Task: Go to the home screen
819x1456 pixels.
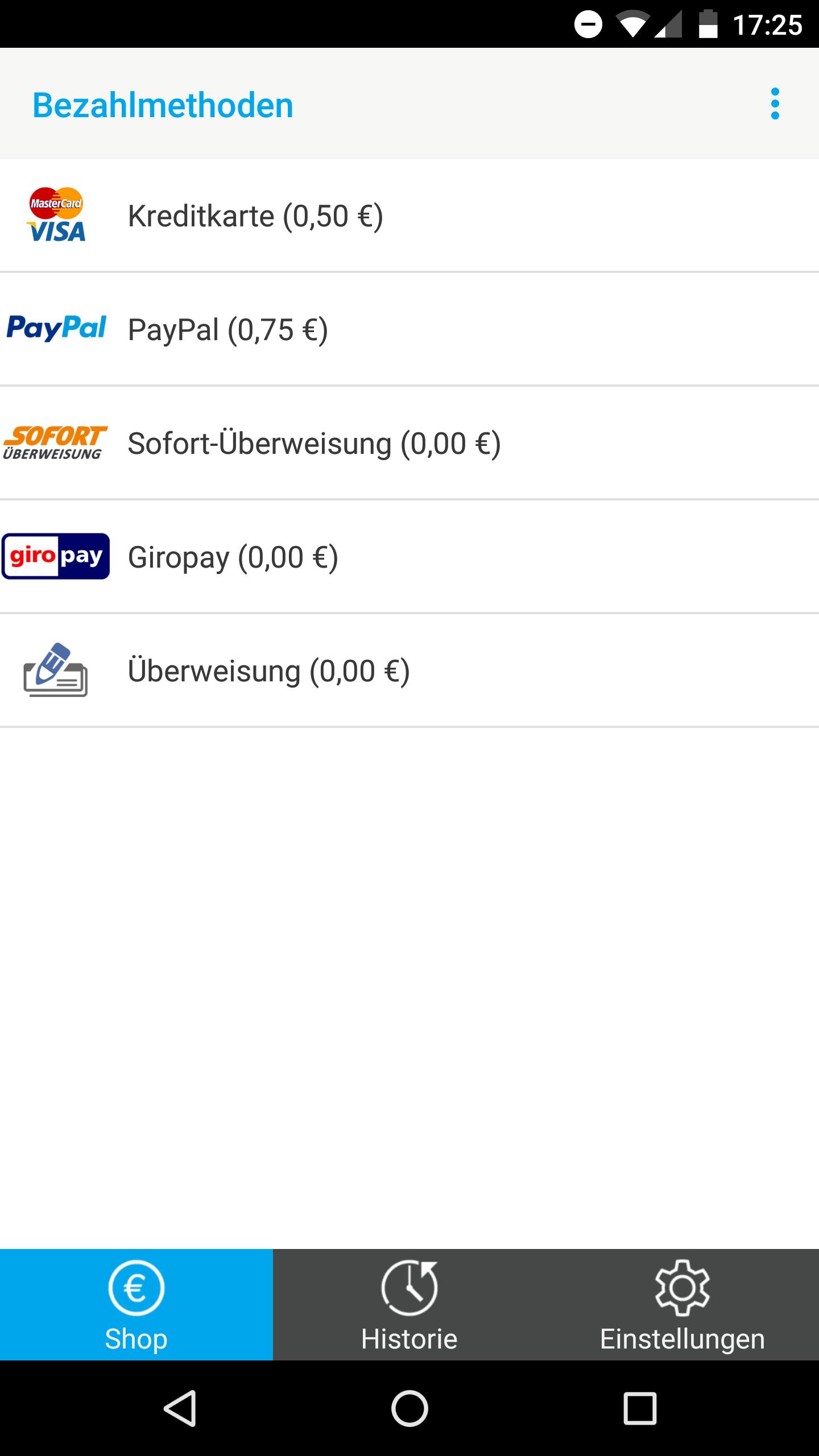Action: pyautogui.click(x=409, y=1408)
